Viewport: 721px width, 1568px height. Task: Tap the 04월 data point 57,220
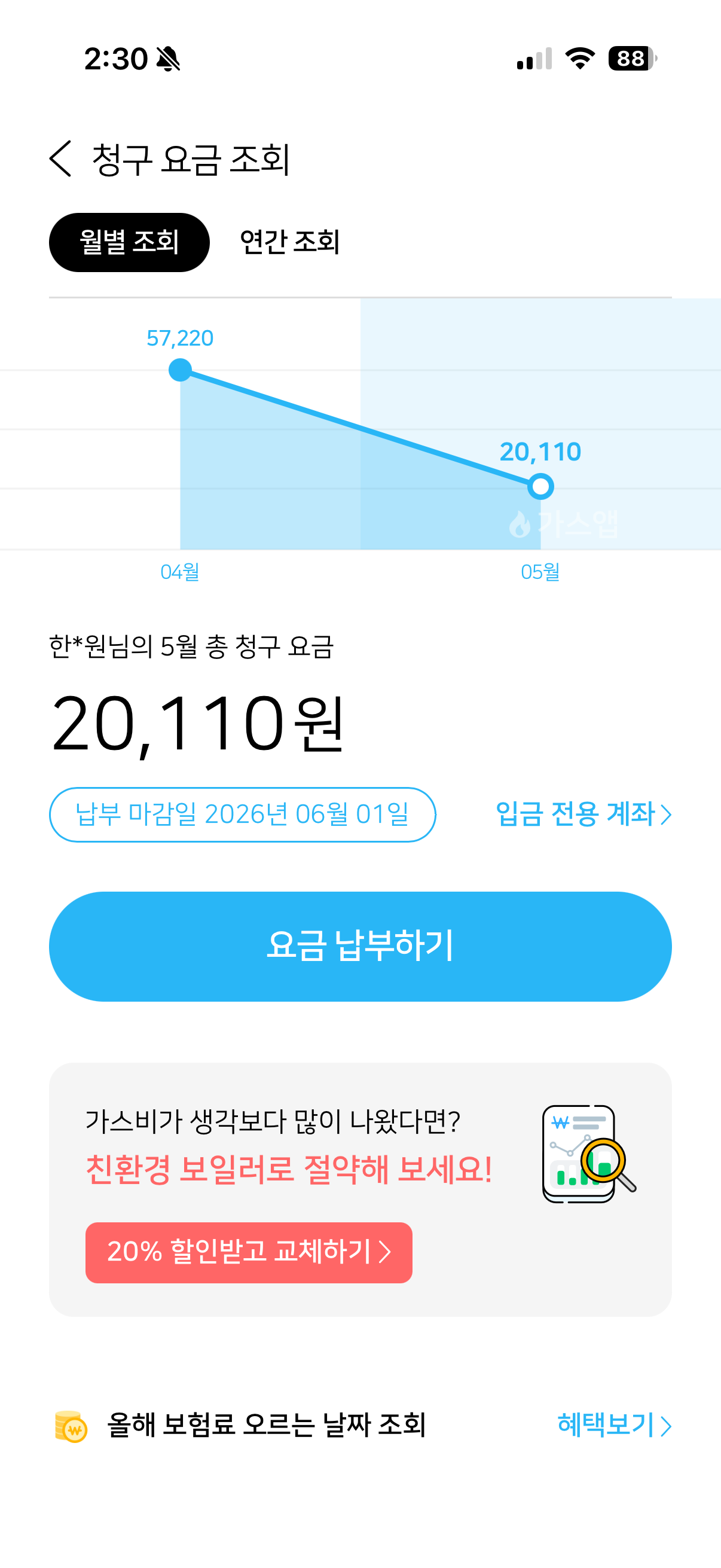click(180, 370)
